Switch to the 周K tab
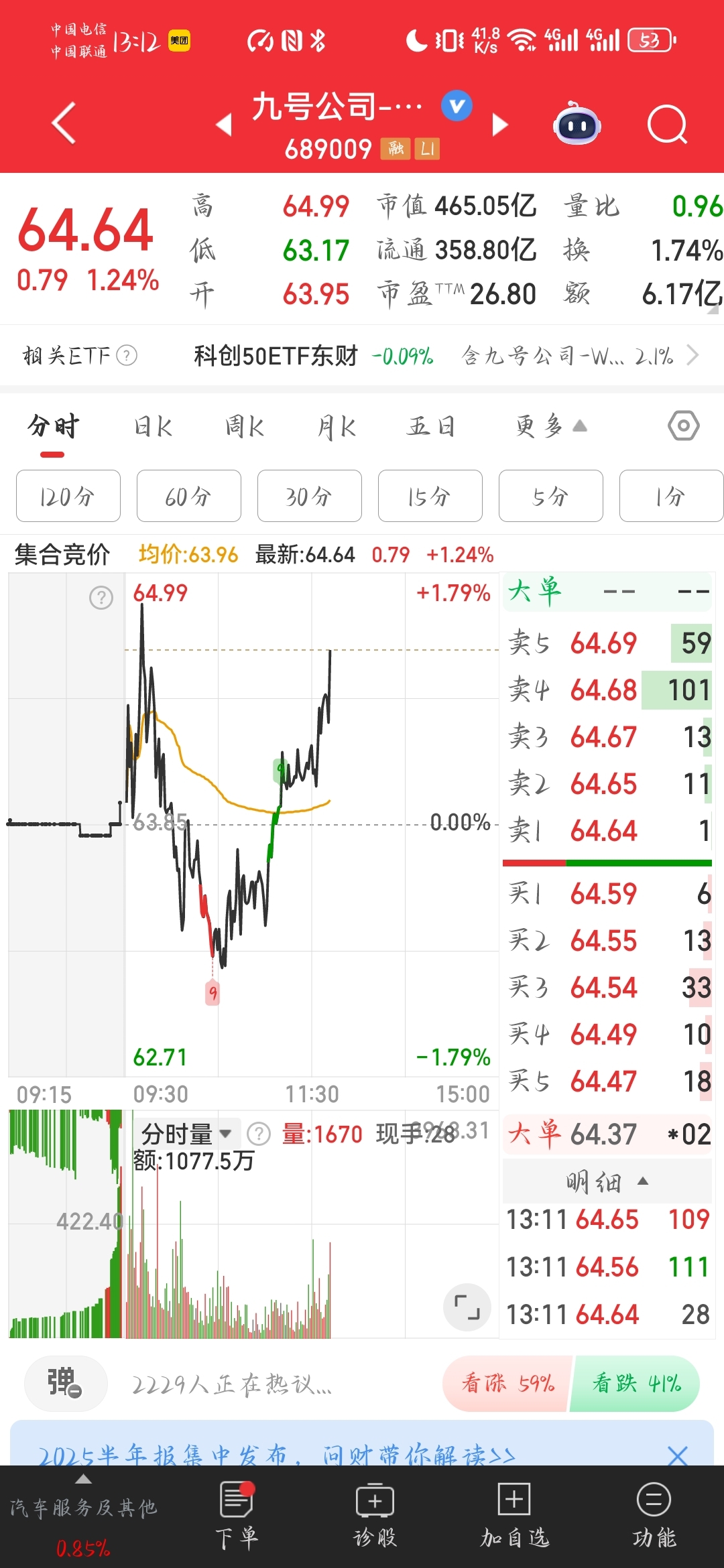 (245, 426)
